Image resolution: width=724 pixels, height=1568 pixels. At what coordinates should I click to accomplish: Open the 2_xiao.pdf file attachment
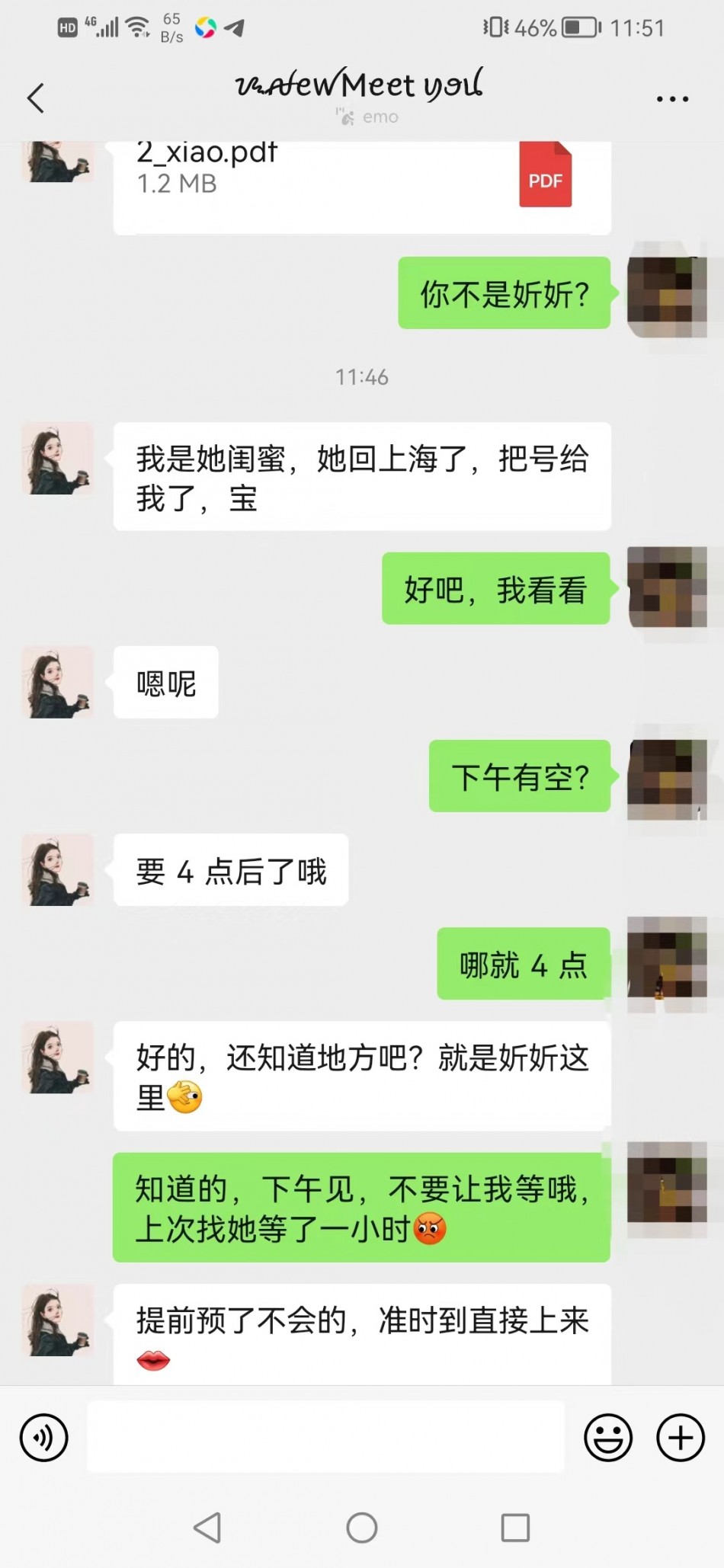click(x=362, y=183)
